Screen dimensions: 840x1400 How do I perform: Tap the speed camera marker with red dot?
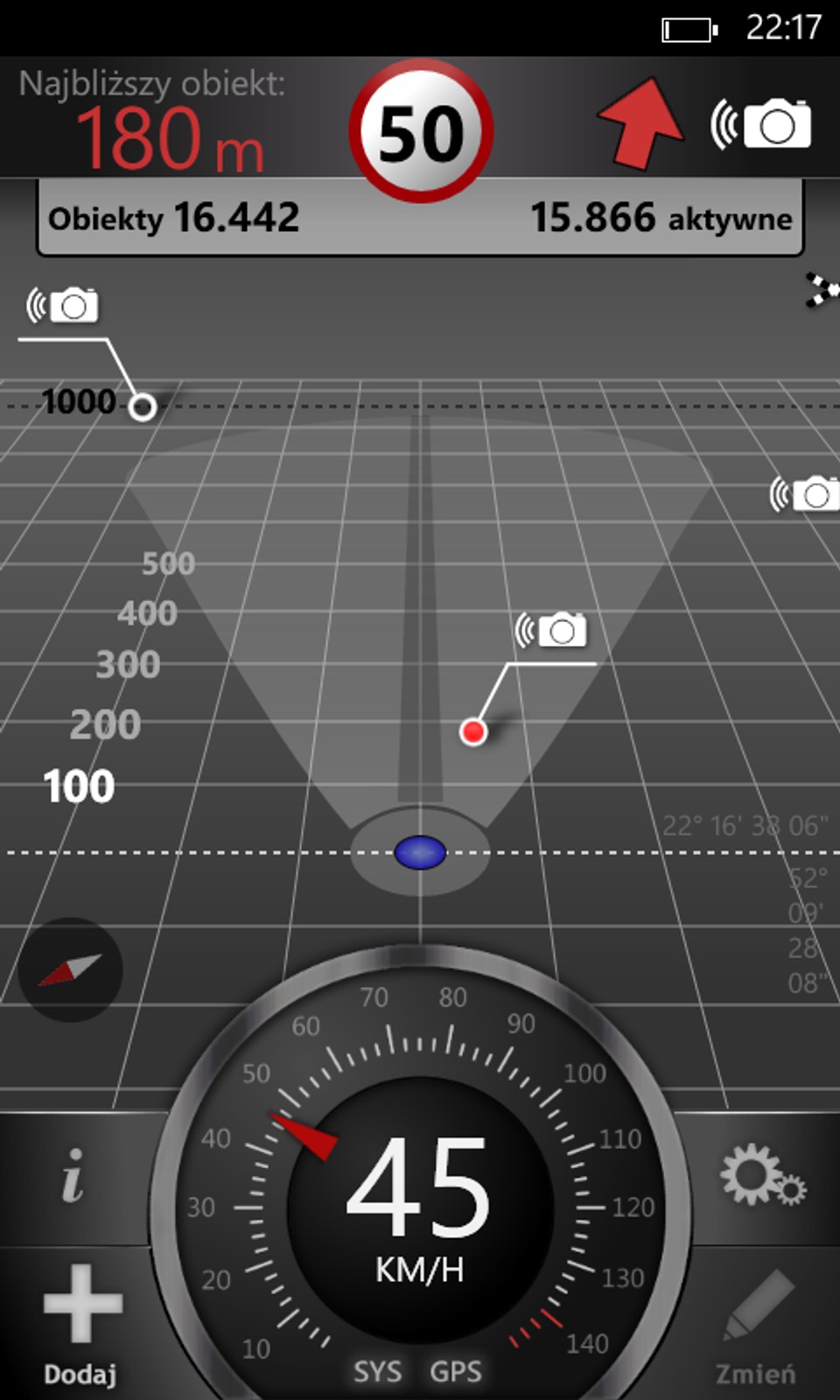coord(473,731)
